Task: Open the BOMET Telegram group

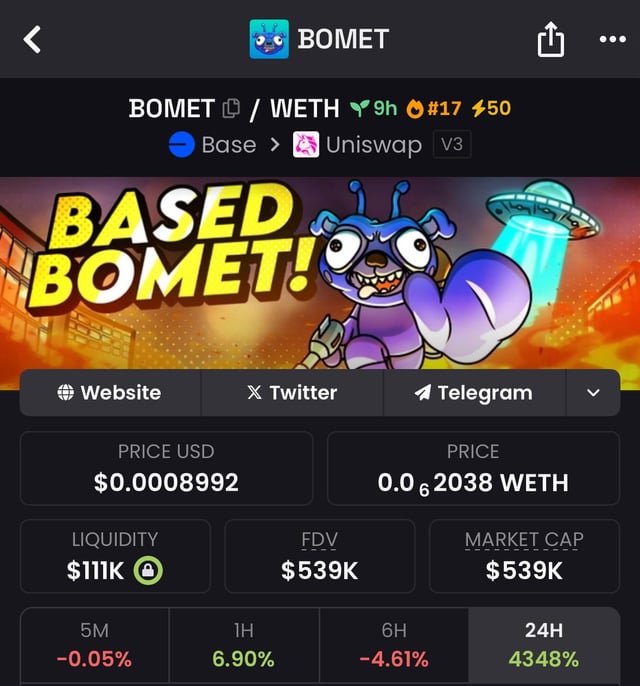Action: [474, 393]
